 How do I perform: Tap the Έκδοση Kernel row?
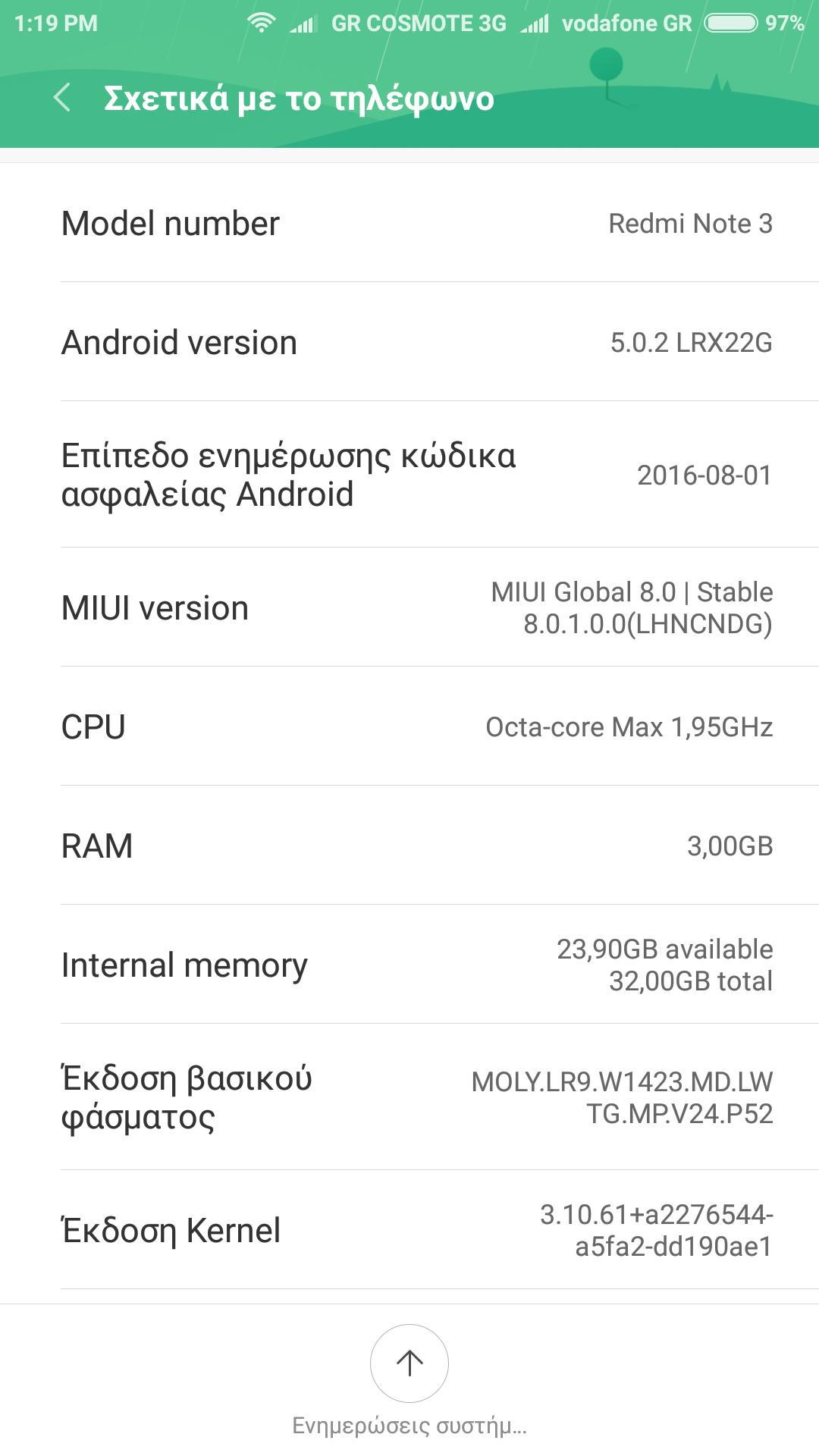[409, 1230]
